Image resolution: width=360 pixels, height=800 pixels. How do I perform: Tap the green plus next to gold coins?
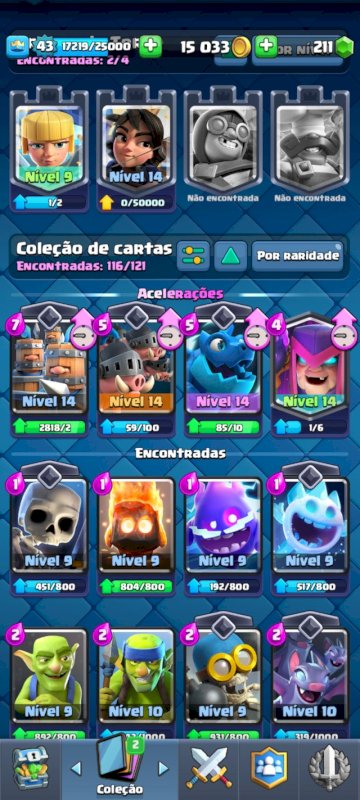click(x=266, y=46)
